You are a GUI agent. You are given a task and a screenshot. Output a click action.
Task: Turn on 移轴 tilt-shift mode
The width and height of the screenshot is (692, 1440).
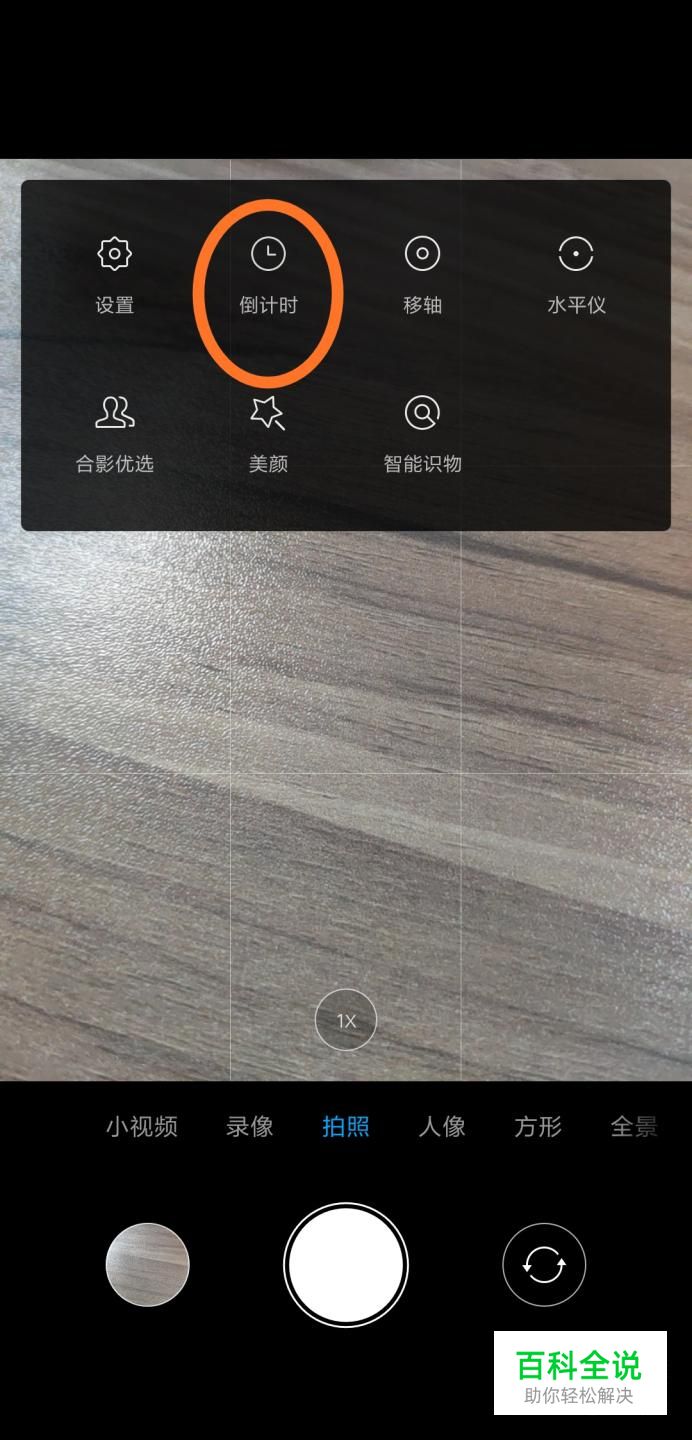pos(422,276)
